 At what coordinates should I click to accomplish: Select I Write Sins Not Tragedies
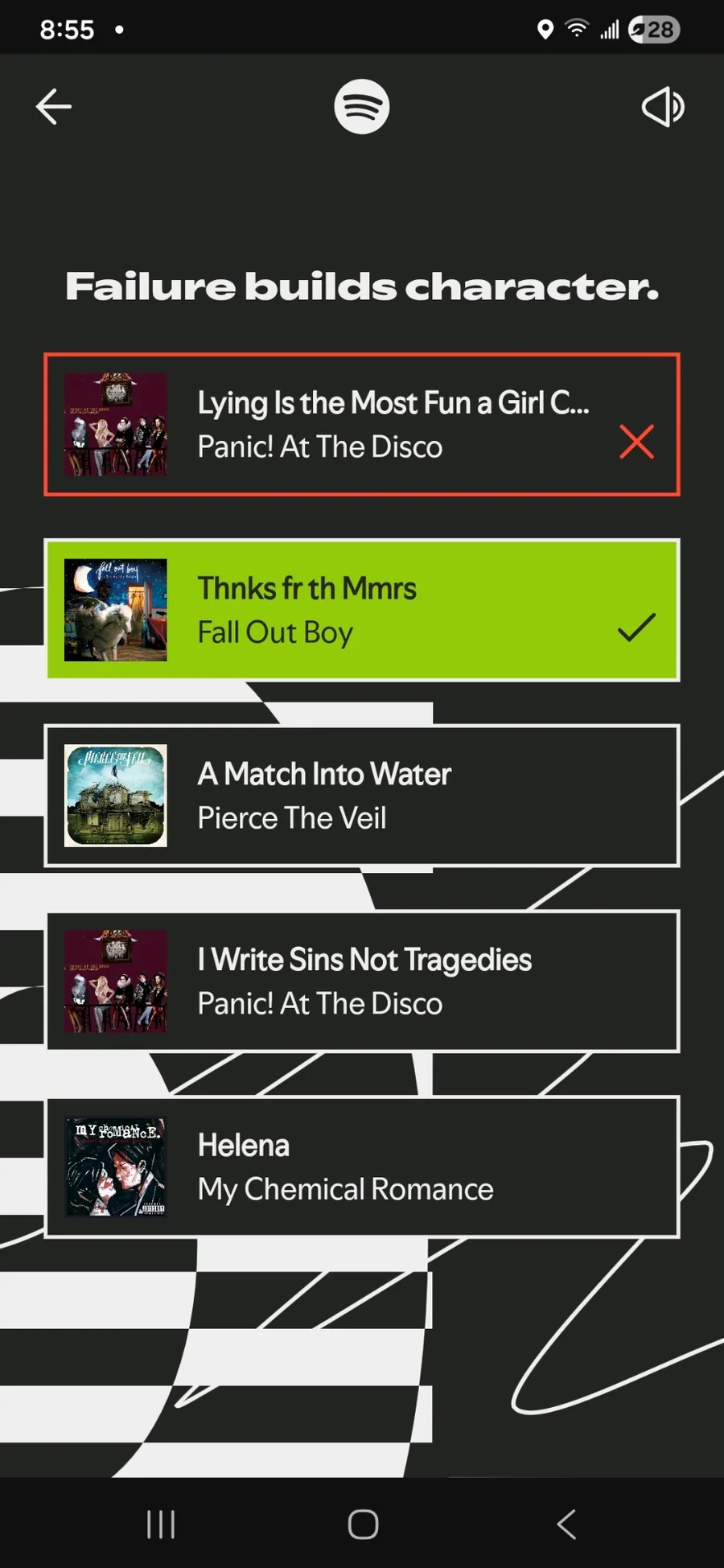pos(362,982)
